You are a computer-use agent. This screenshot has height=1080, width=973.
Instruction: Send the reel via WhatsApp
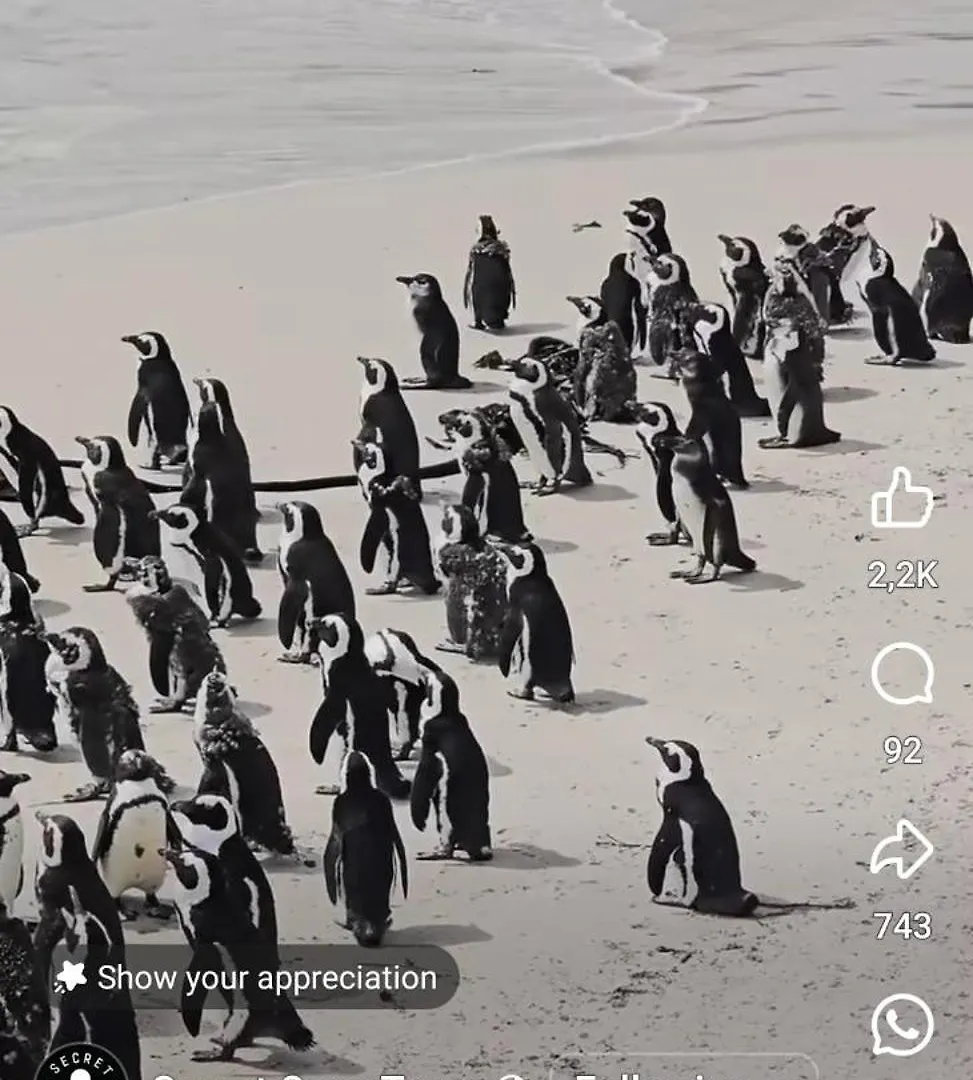coord(902,1024)
